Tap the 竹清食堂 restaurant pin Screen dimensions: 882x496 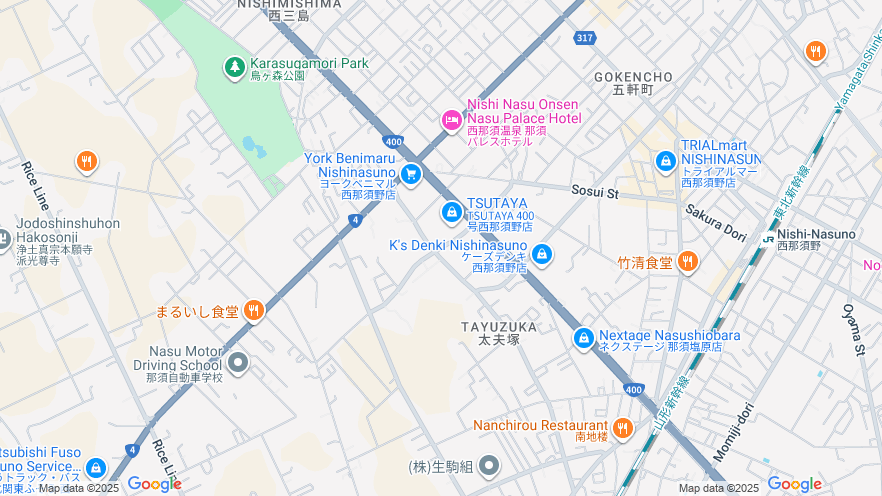687,262
